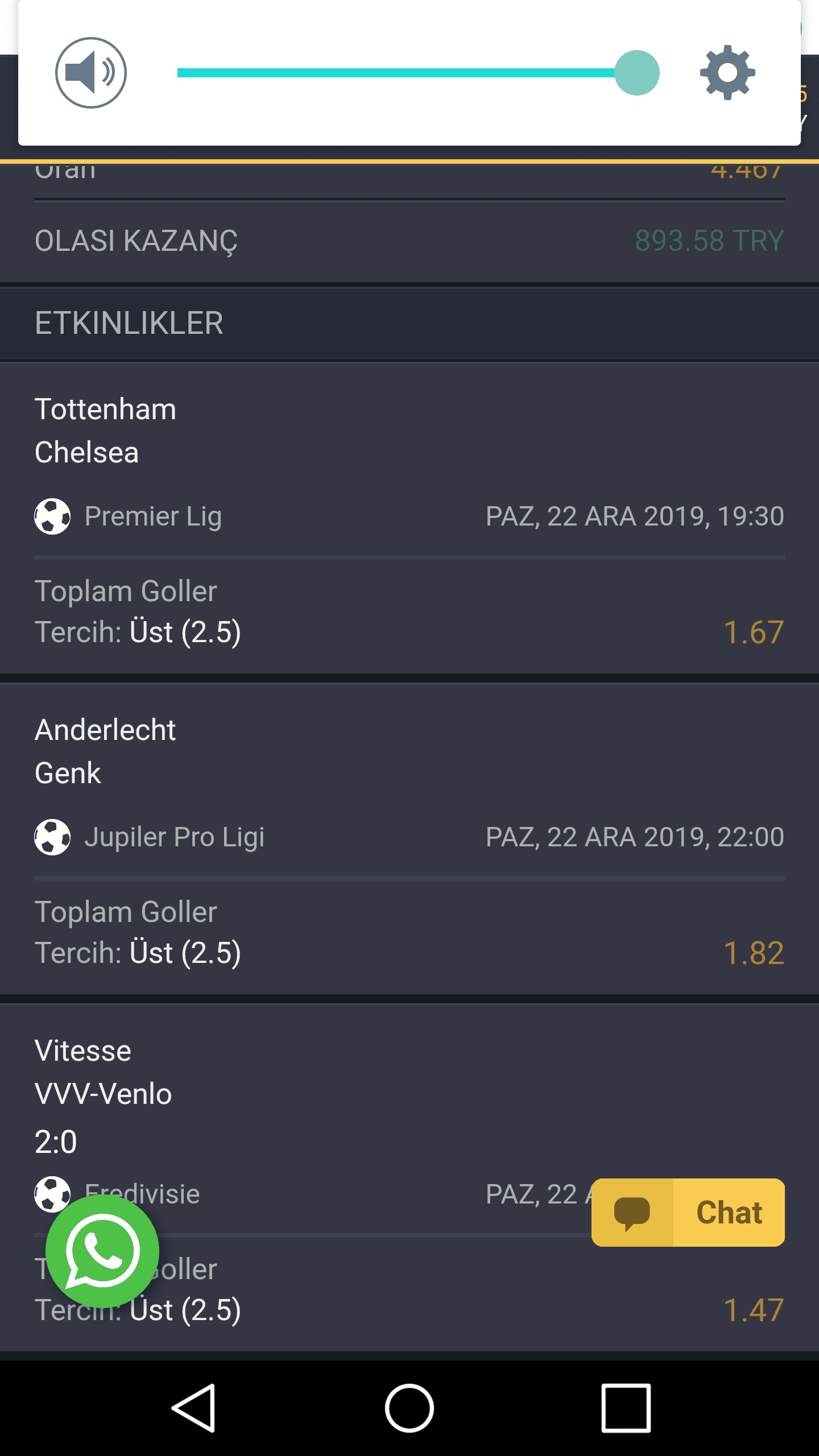Open recent apps
Image resolution: width=819 pixels, height=1456 pixels.
pyautogui.click(x=626, y=1408)
